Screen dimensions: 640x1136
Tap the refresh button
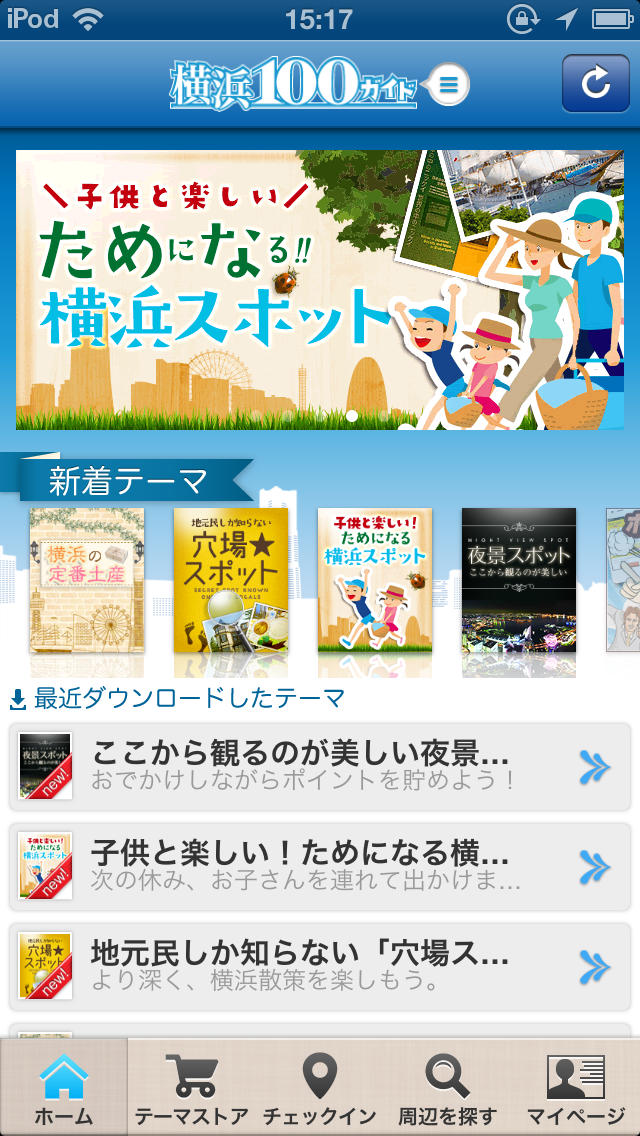pos(595,83)
